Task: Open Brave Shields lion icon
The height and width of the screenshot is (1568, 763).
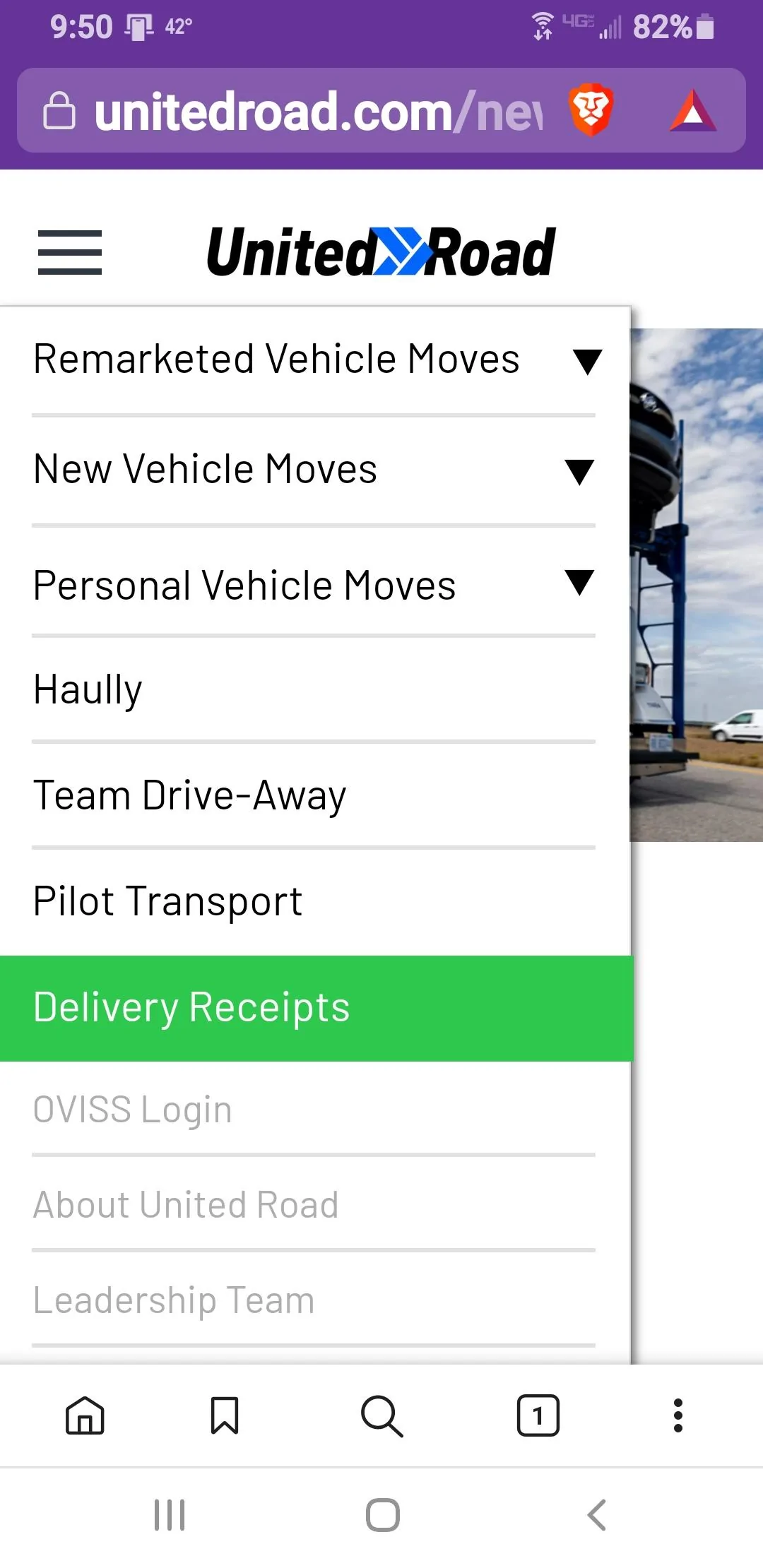Action: pyautogui.click(x=591, y=110)
